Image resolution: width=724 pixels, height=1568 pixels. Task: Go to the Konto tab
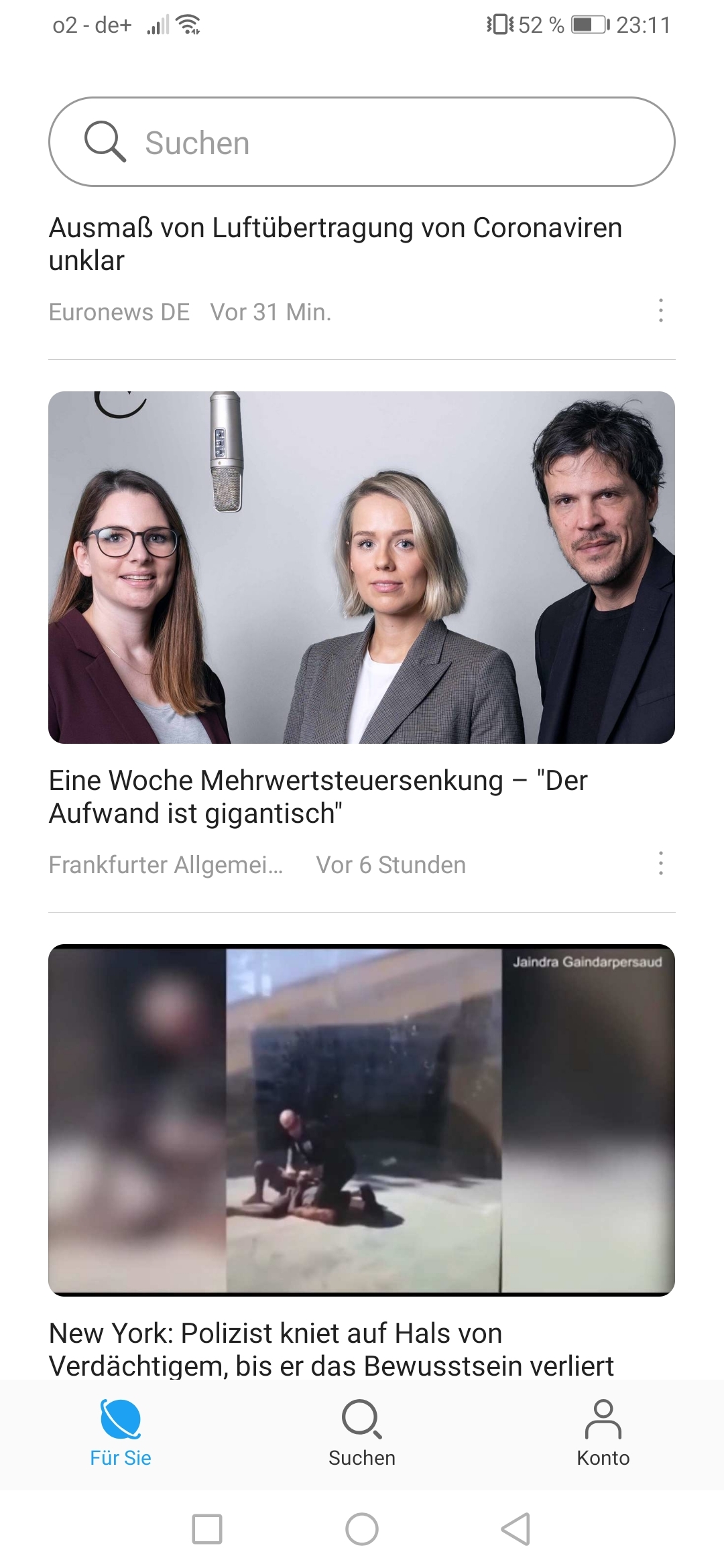coord(603,1434)
